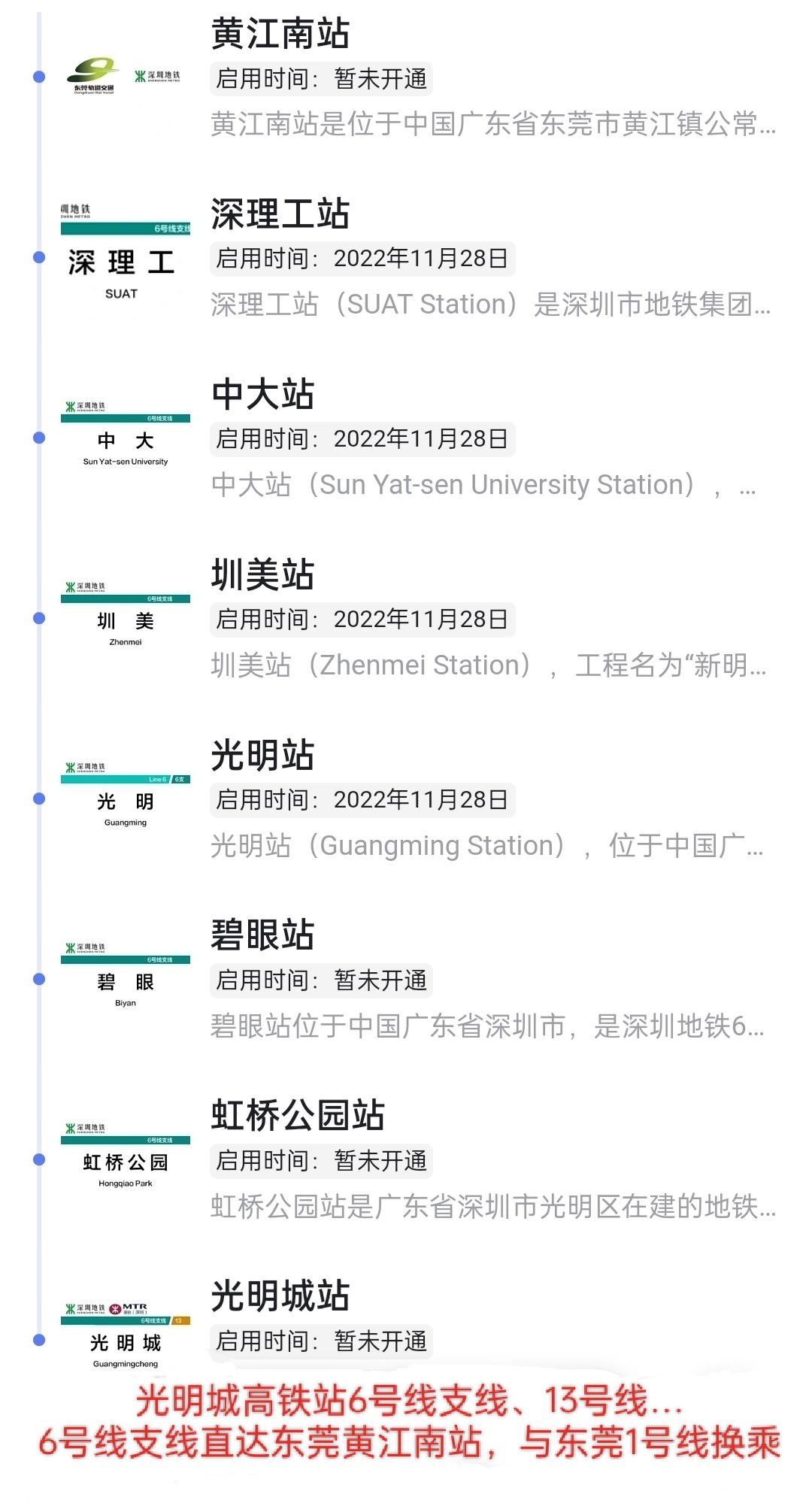
Task: Open the 黄江南站 entry
Action: click(418, 77)
